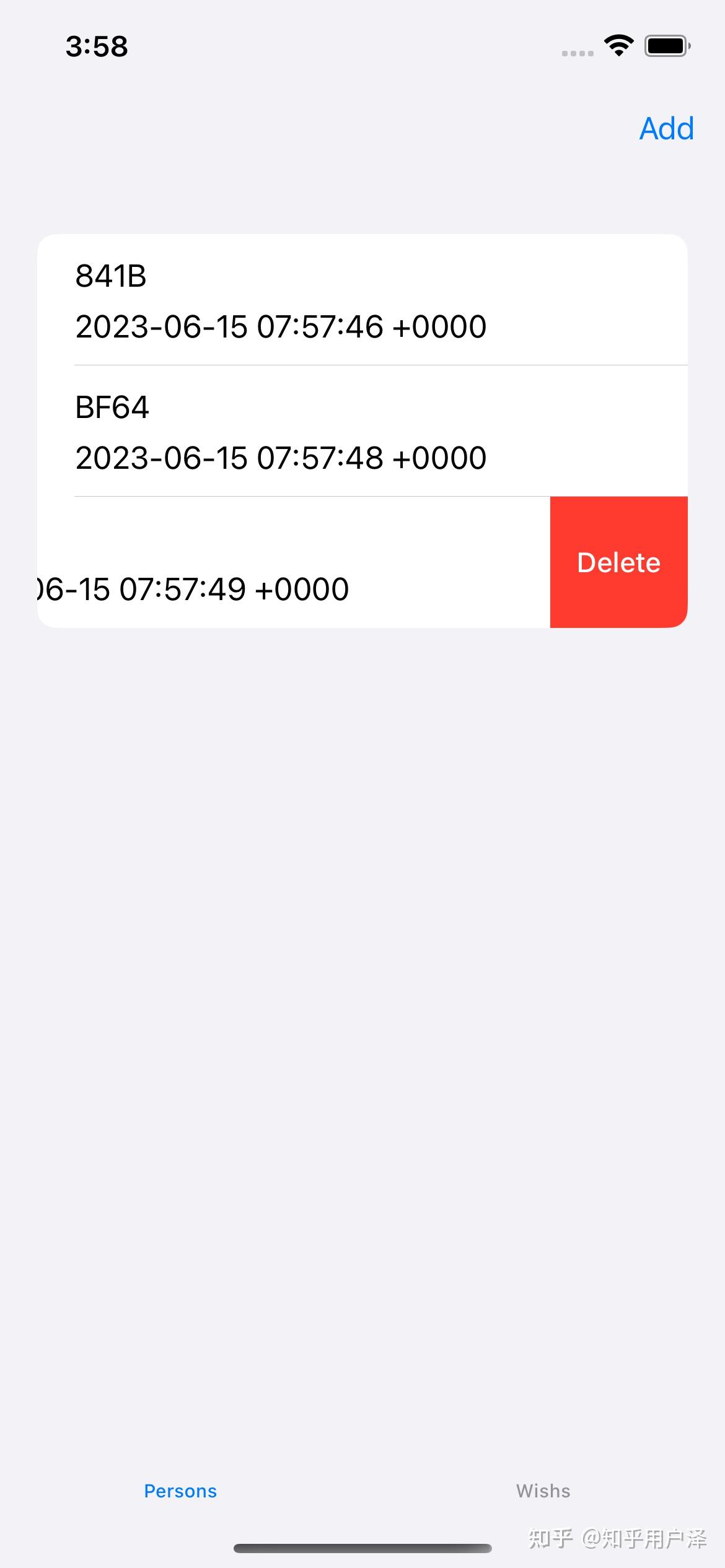Tap the bottom tab bar area
Viewport: 725px width, 1568px height.
point(362,1490)
